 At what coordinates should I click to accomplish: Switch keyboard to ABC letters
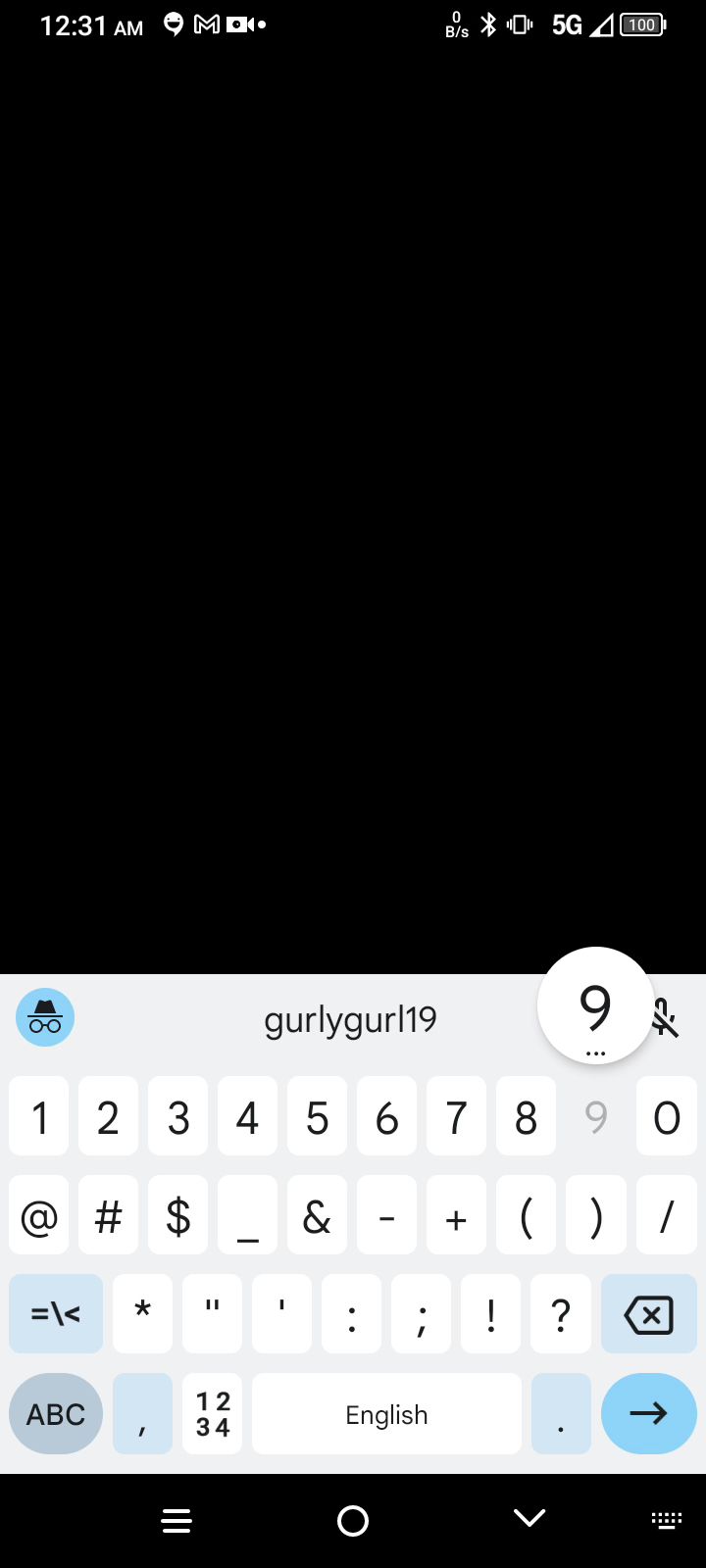point(56,1414)
